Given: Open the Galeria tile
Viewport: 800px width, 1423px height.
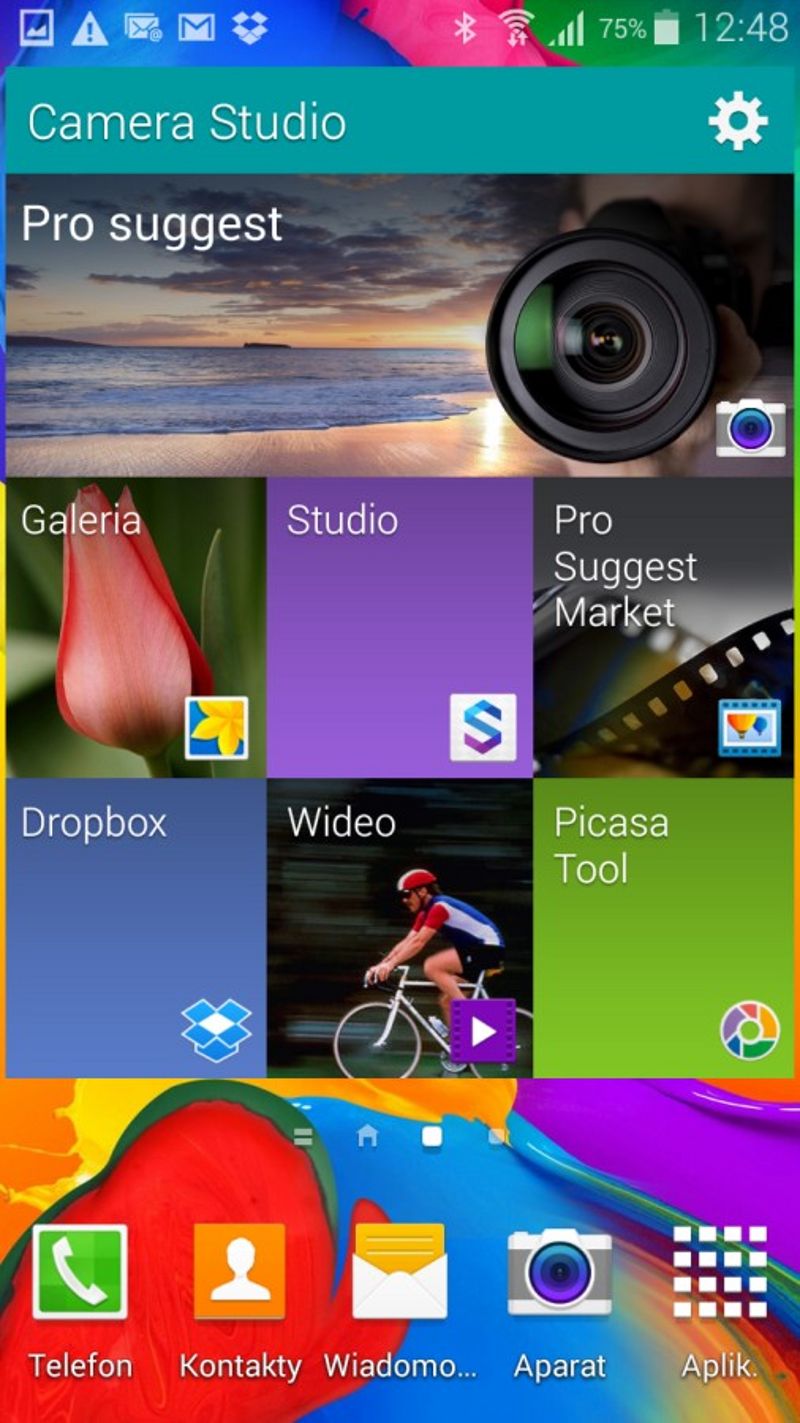Looking at the screenshot, I should (x=136, y=627).
